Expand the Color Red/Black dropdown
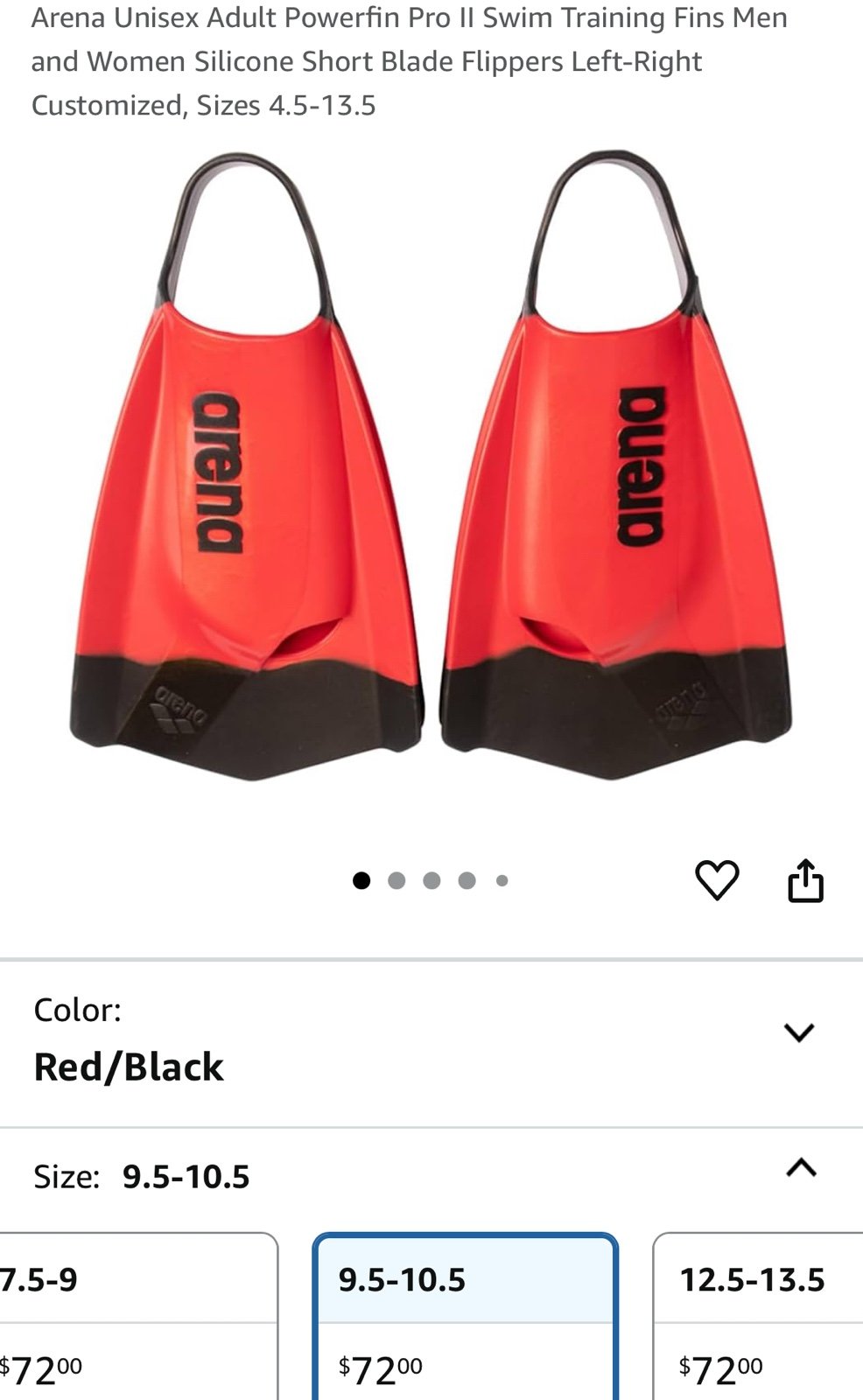The image size is (863, 1400). pyautogui.click(x=431, y=1043)
